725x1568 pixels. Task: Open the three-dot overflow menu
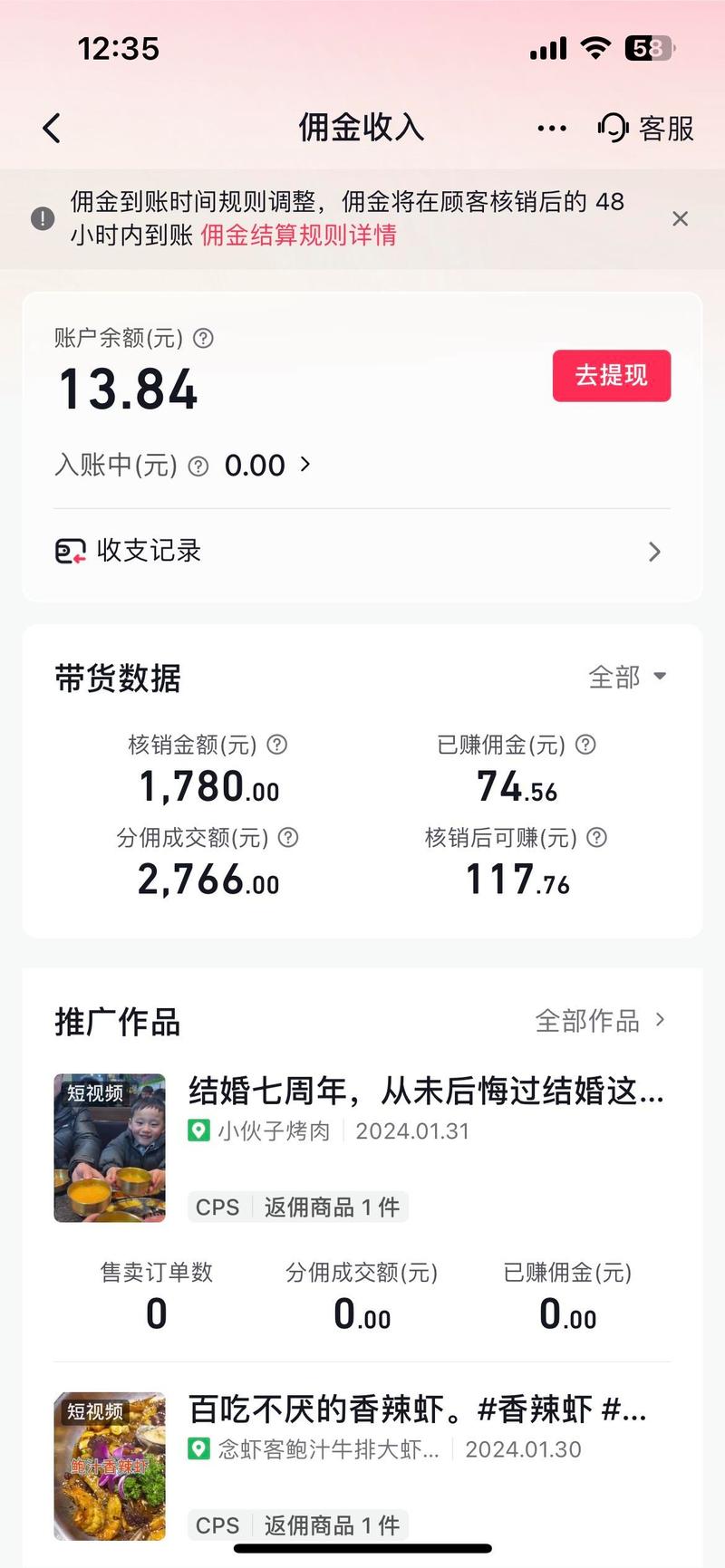552,129
